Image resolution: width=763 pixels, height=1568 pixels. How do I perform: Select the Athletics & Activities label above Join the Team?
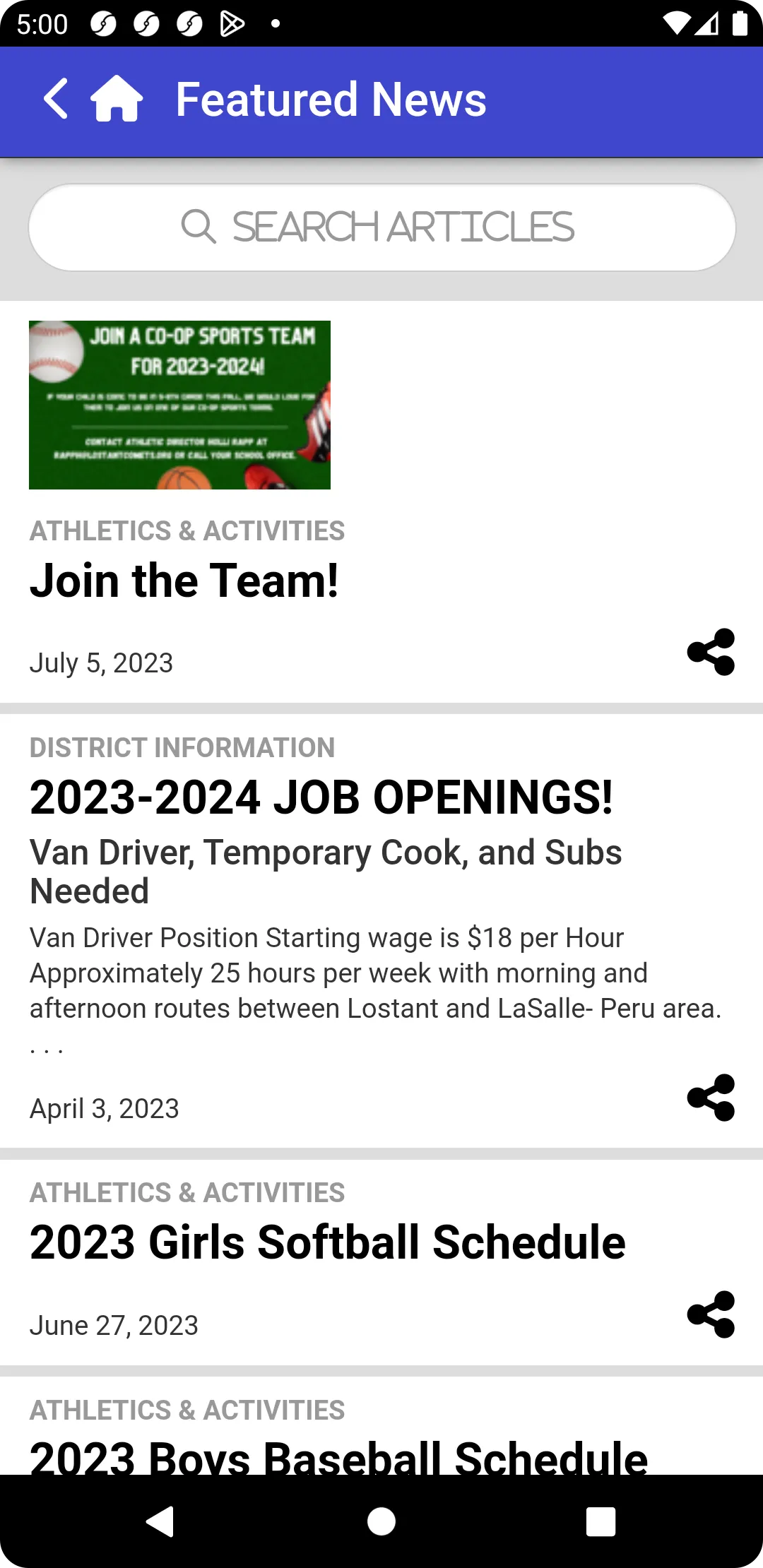(x=187, y=530)
